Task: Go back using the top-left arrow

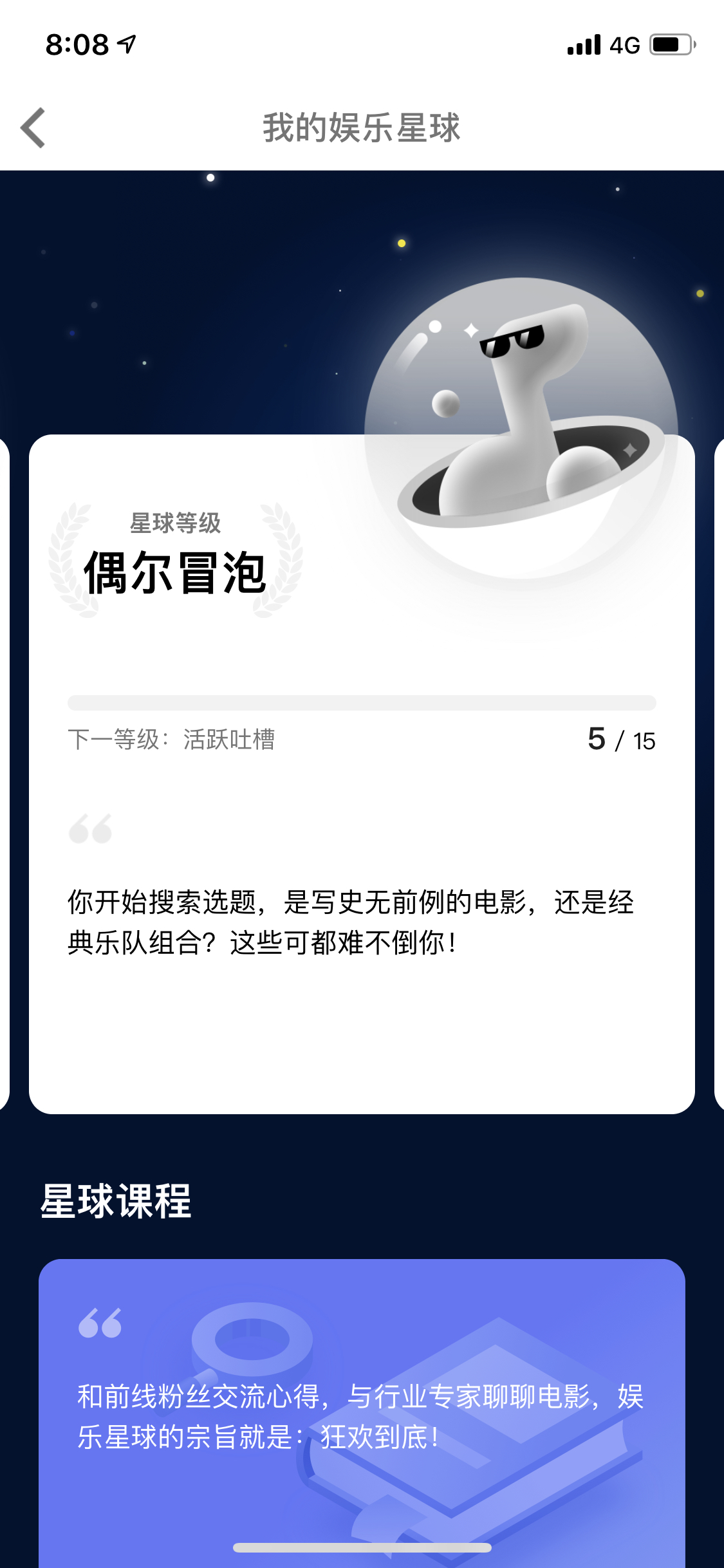Action: coord(33,127)
